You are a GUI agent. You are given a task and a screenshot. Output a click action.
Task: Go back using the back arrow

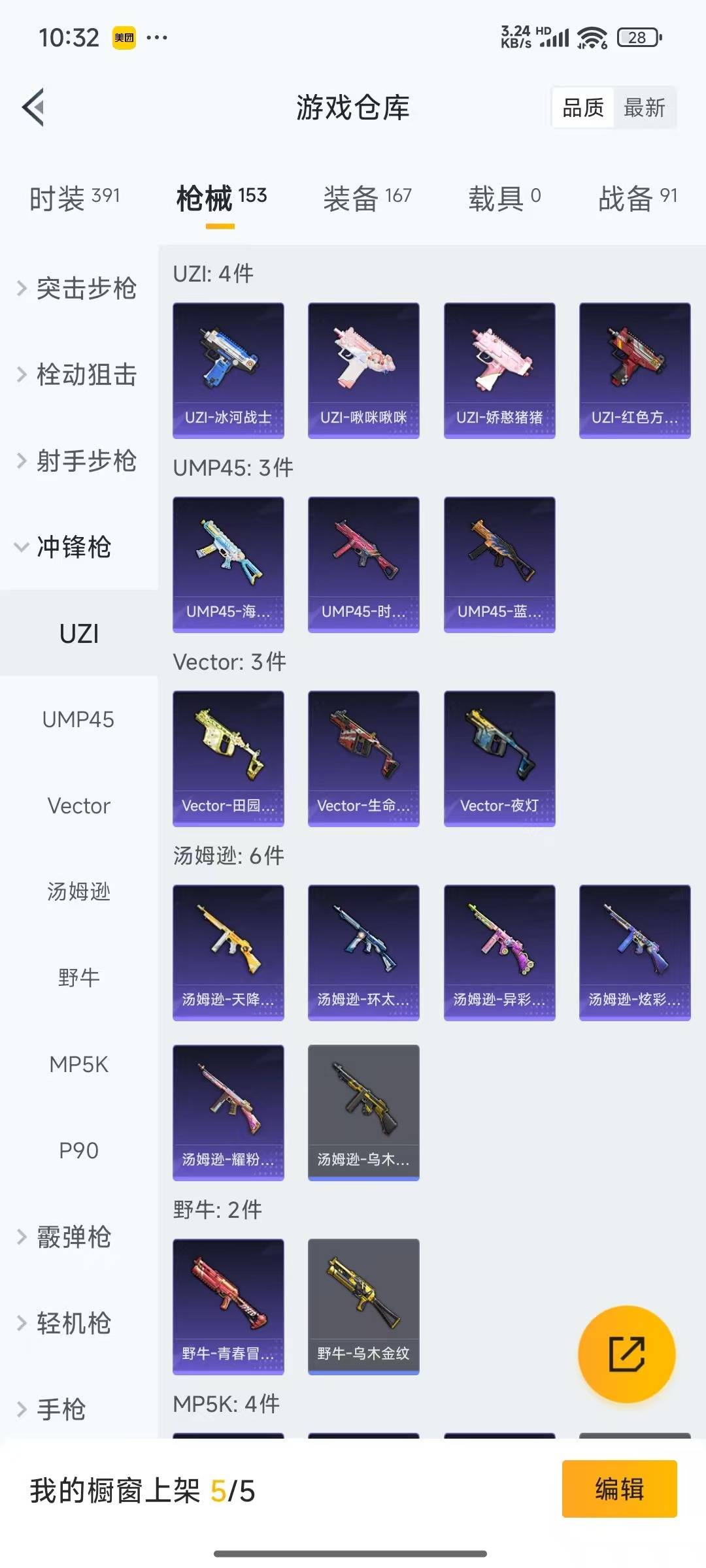pyautogui.click(x=34, y=107)
